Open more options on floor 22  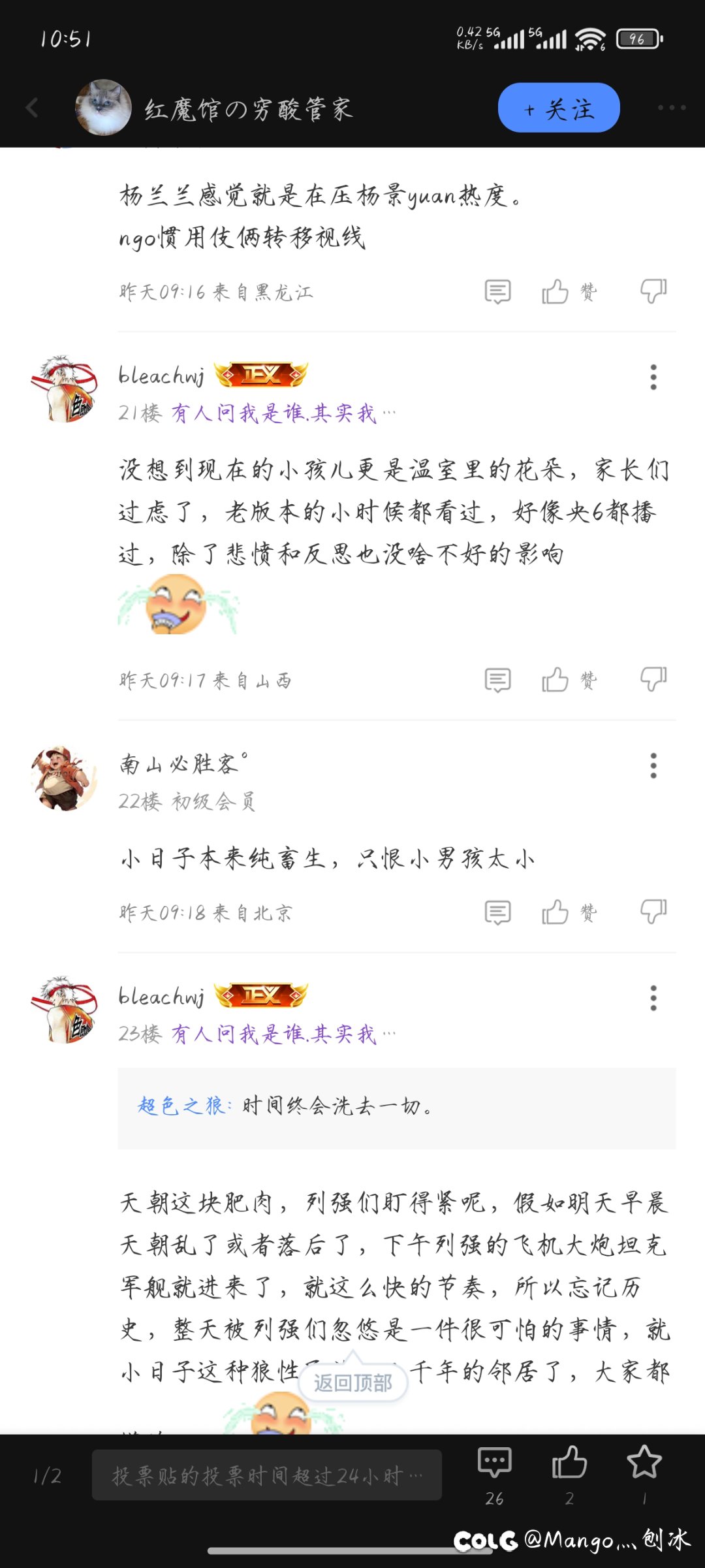tap(653, 765)
